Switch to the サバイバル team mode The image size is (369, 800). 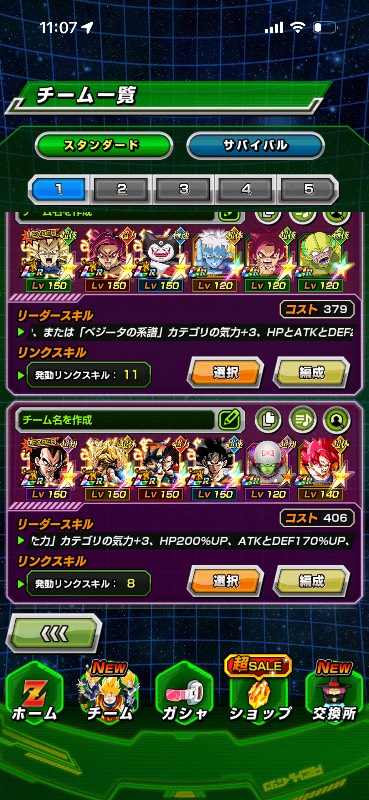[255, 146]
